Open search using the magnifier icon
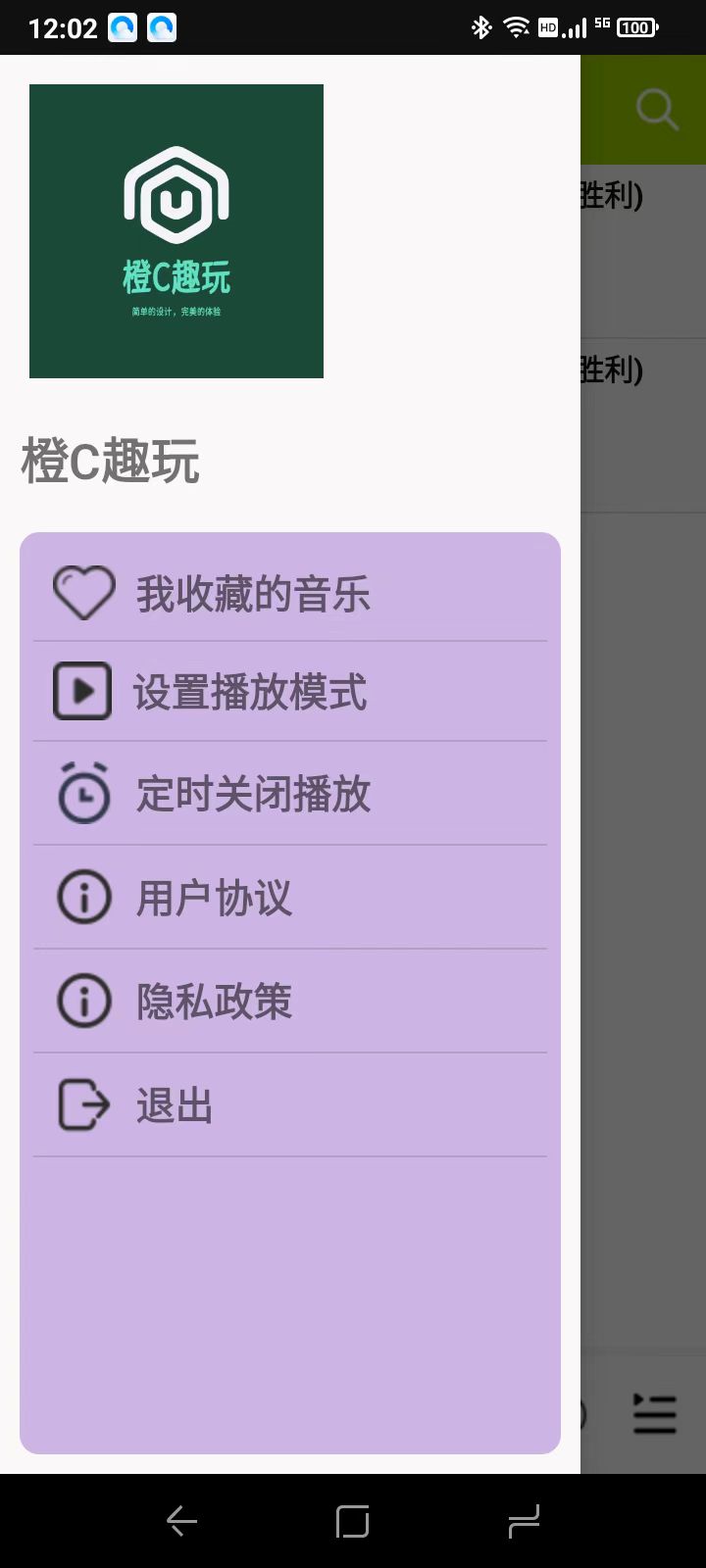 (656, 110)
